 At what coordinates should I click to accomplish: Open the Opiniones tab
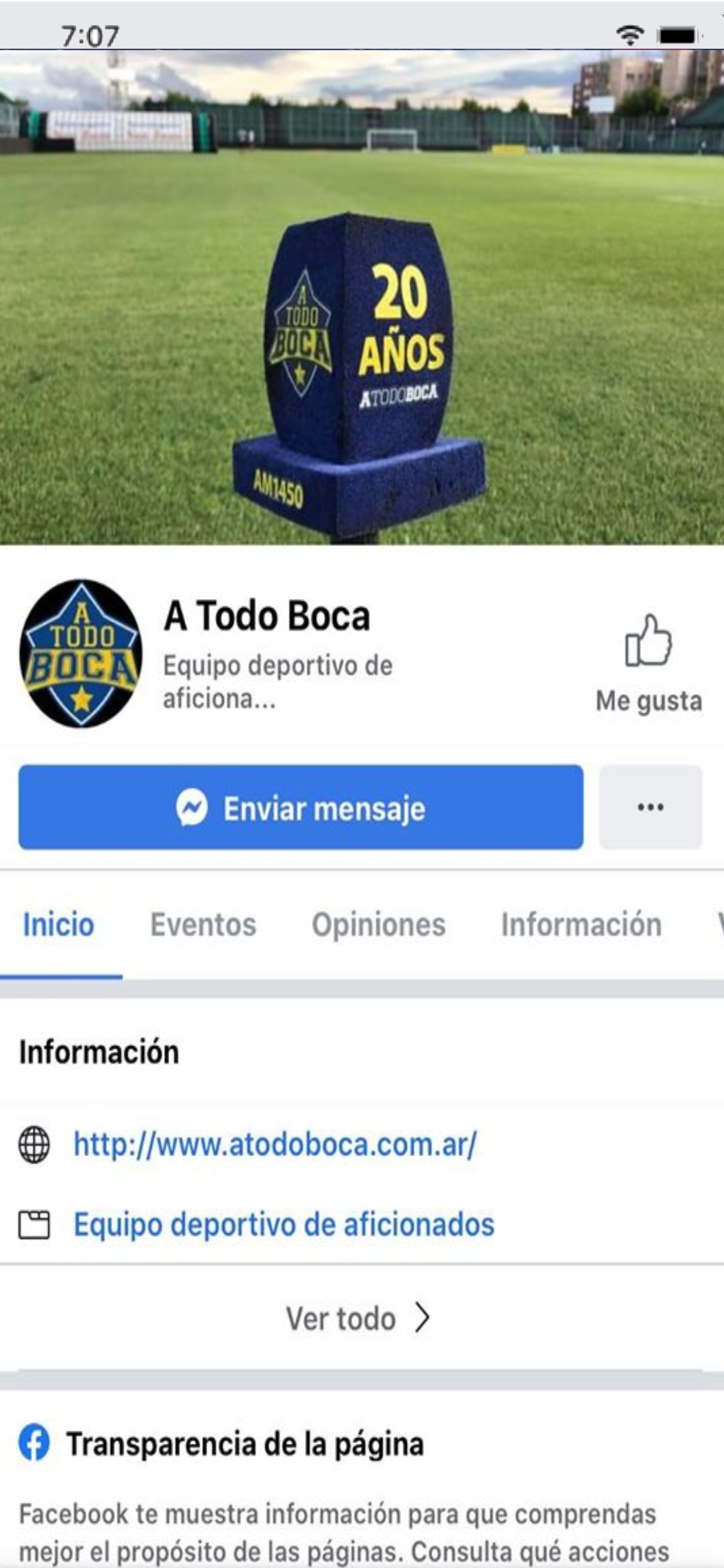pos(378,925)
